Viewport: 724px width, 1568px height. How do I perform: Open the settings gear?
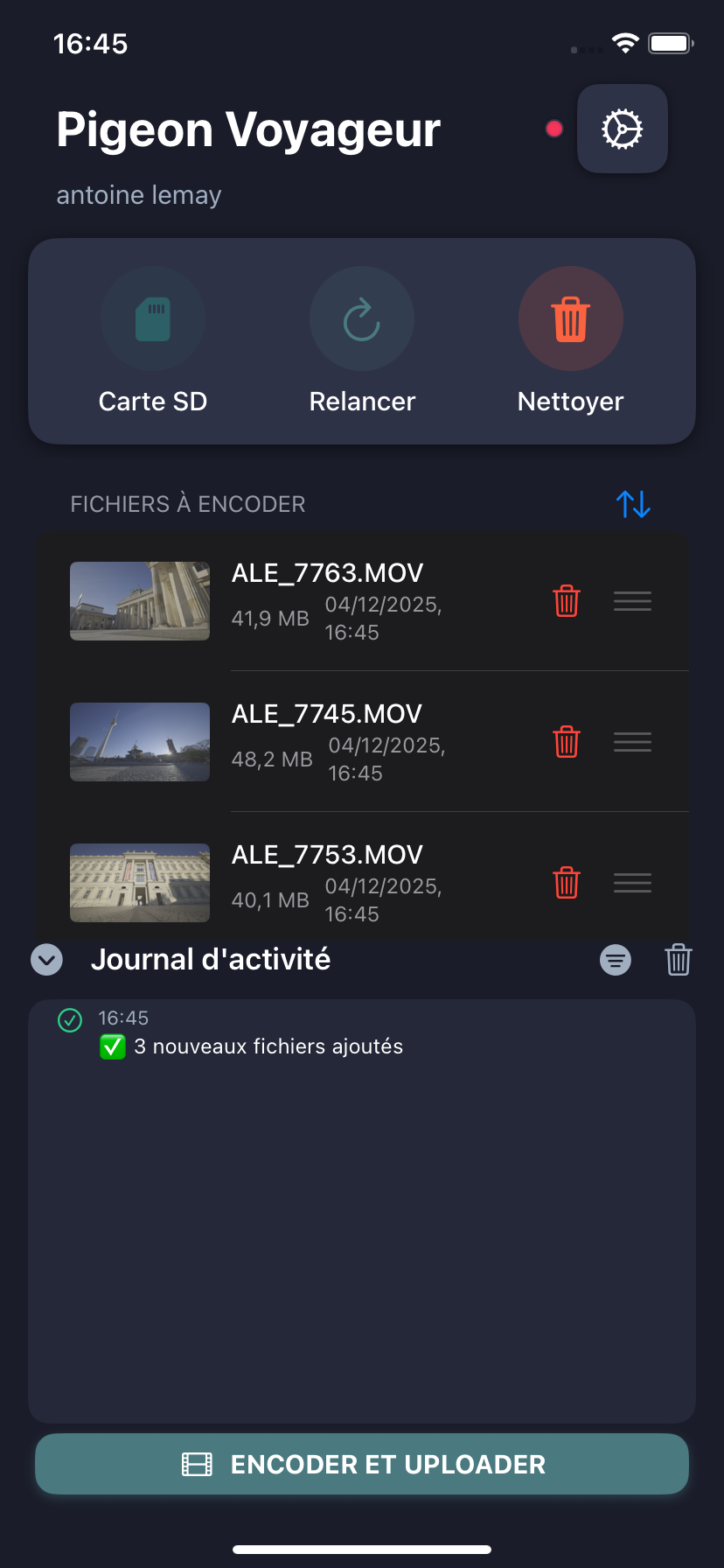tap(622, 129)
